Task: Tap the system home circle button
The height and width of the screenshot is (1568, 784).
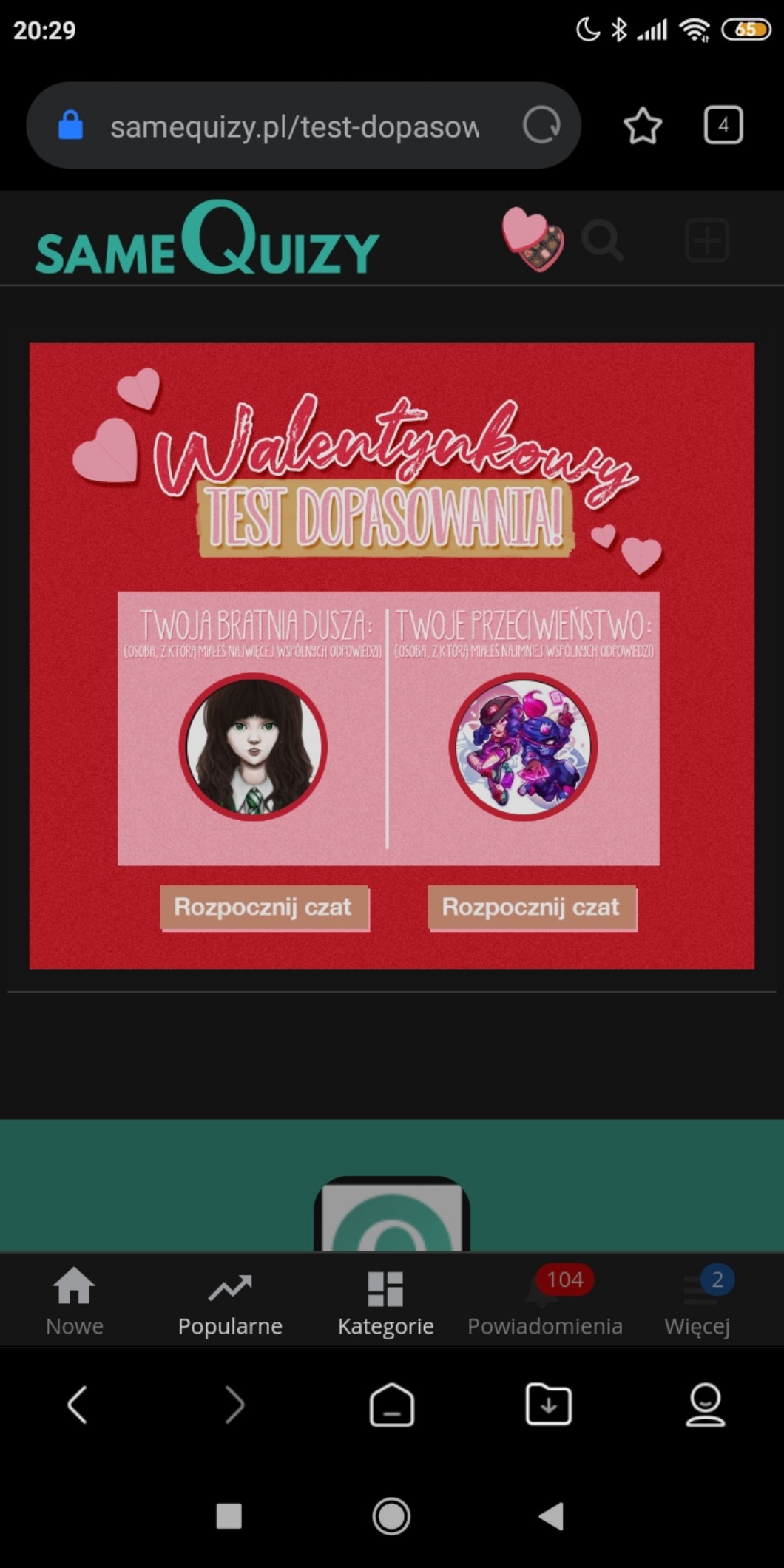Action: click(x=391, y=1515)
